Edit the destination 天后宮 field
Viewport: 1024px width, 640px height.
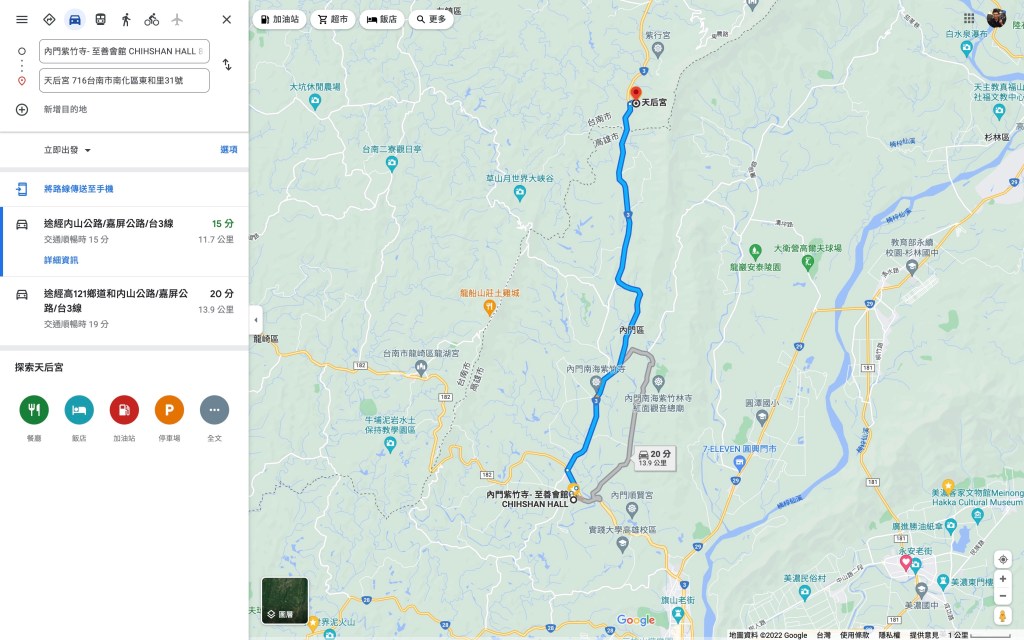(x=124, y=80)
